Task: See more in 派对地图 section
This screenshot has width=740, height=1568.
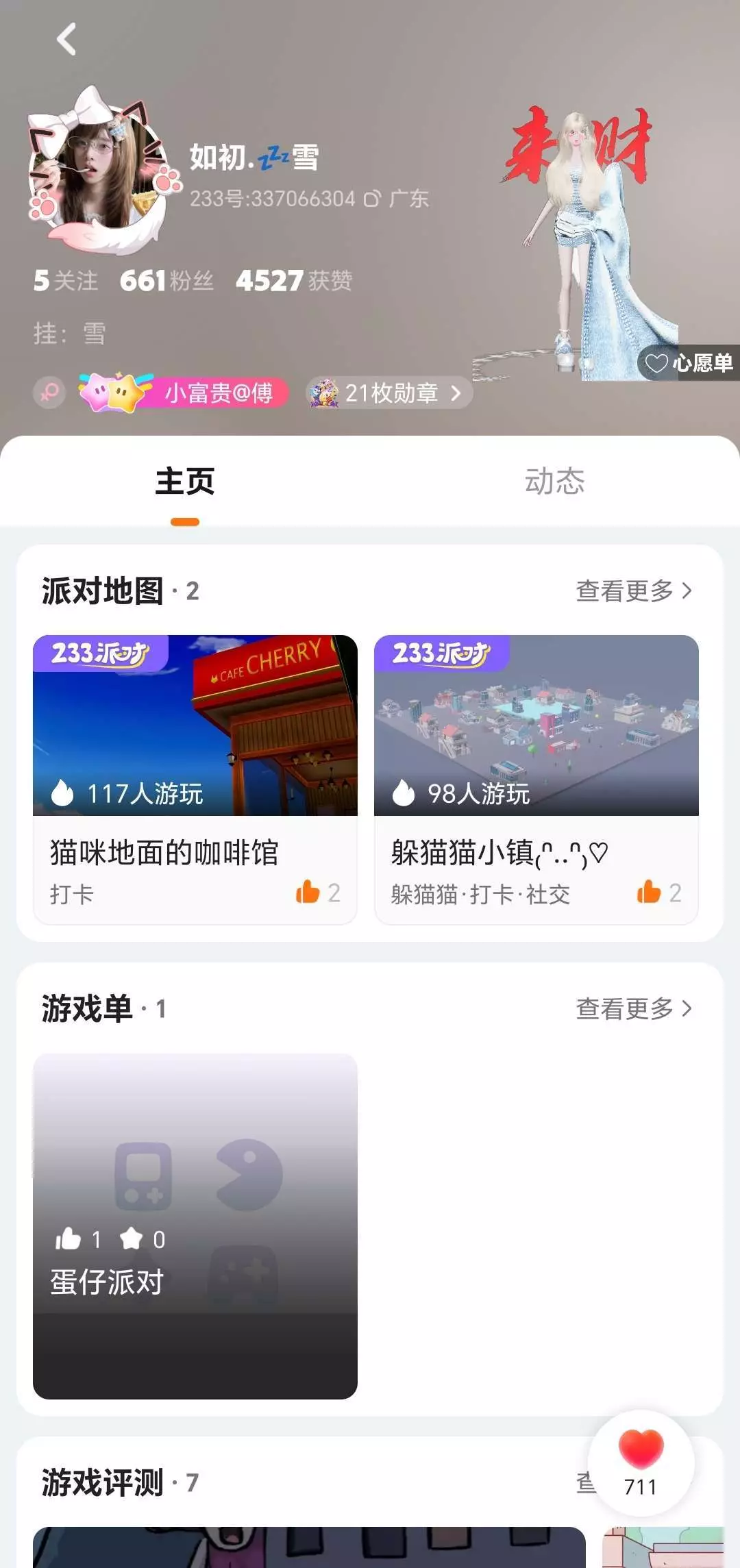Action: (x=633, y=590)
